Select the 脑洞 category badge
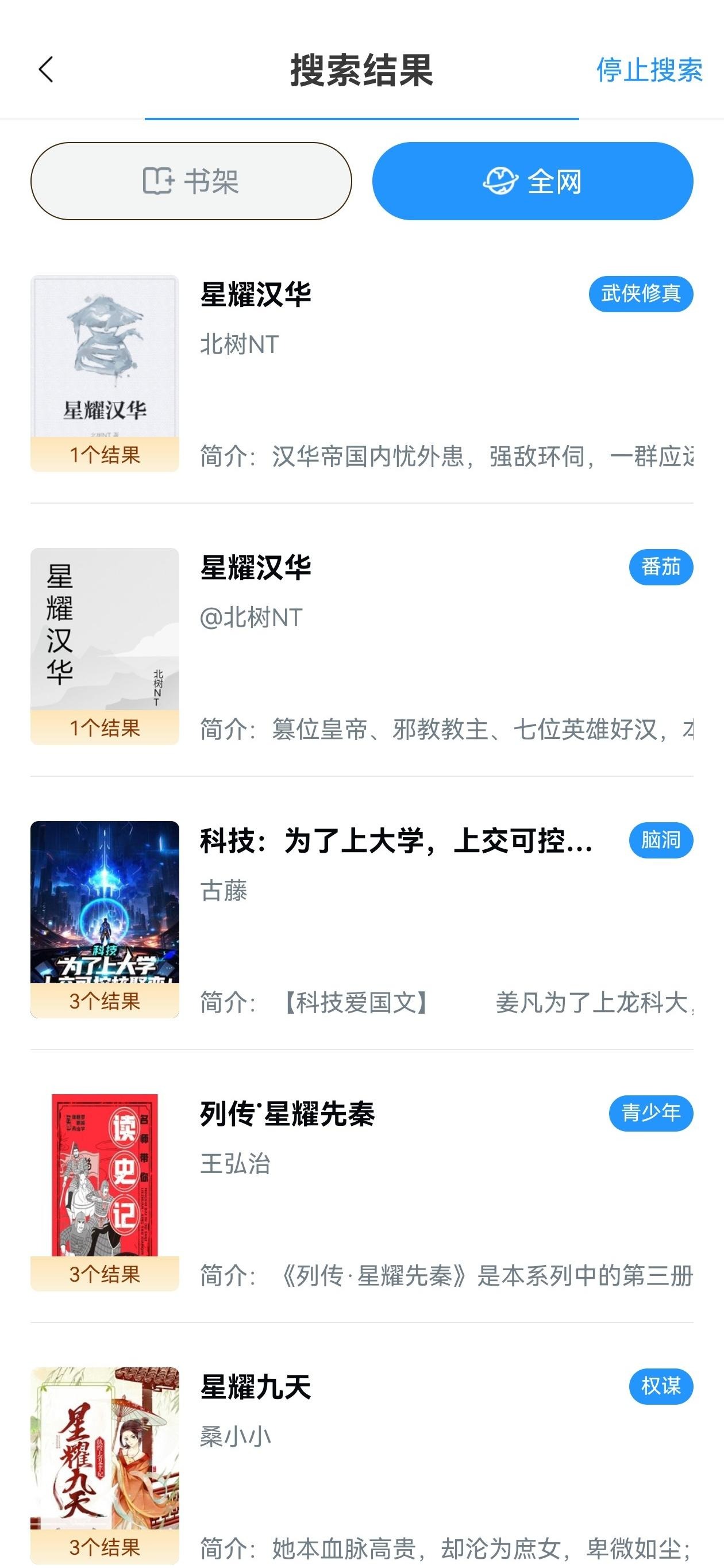 (x=661, y=841)
